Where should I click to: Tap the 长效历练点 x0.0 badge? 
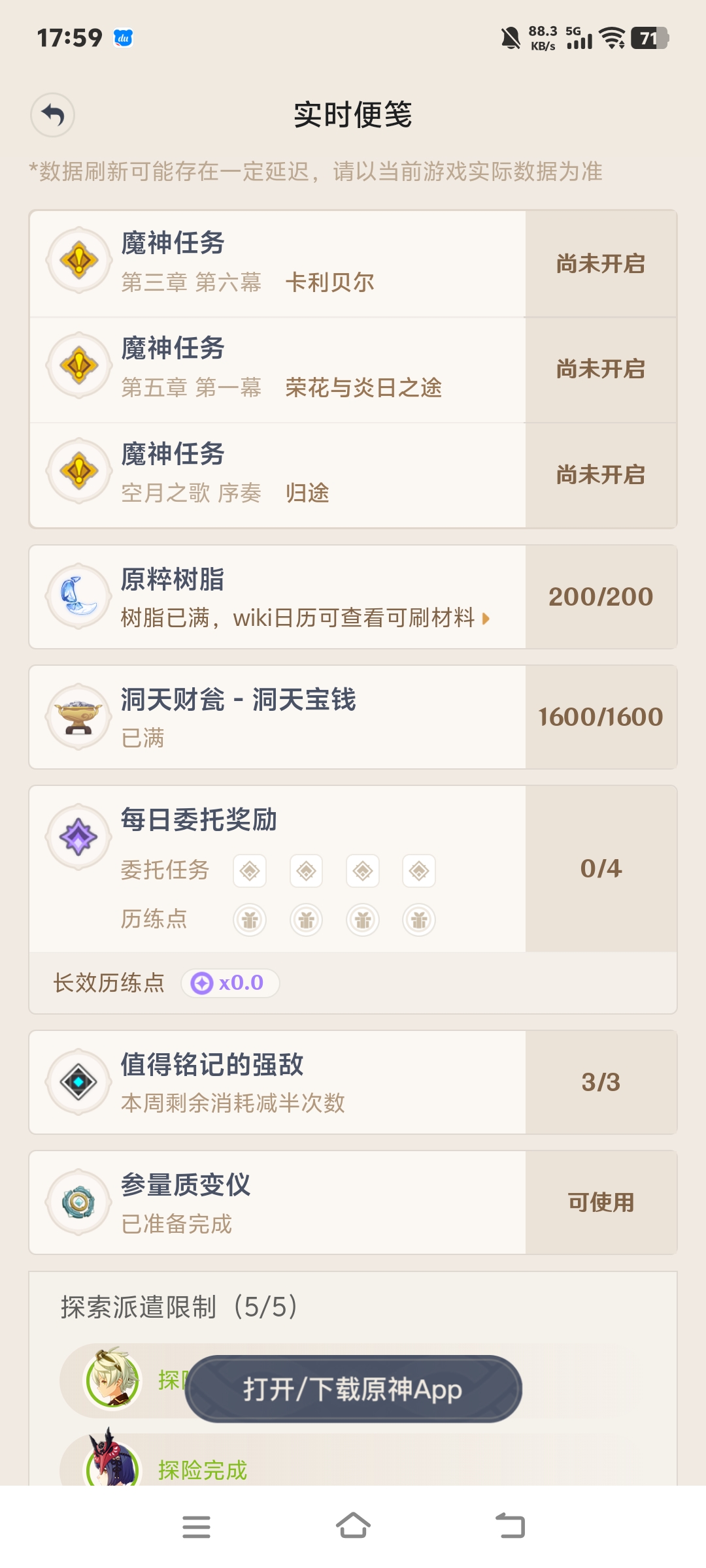click(230, 983)
